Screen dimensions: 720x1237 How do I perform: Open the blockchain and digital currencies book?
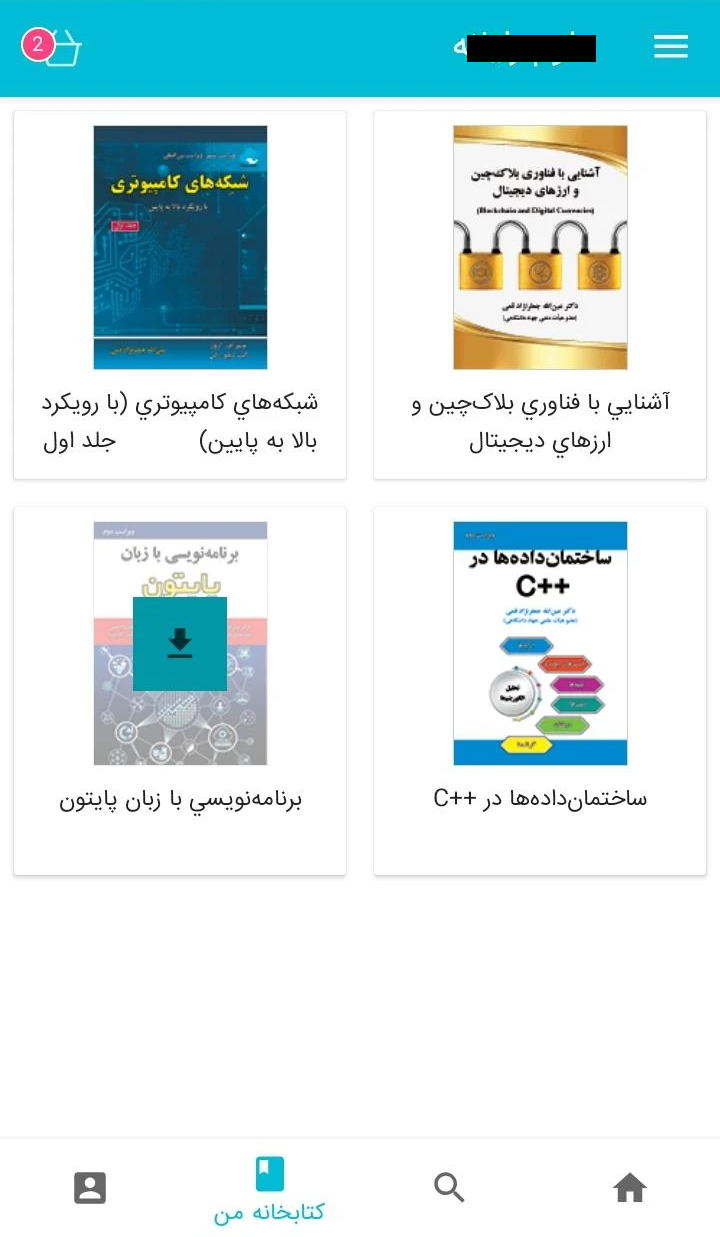pyautogui.click(x=540, y=295)
